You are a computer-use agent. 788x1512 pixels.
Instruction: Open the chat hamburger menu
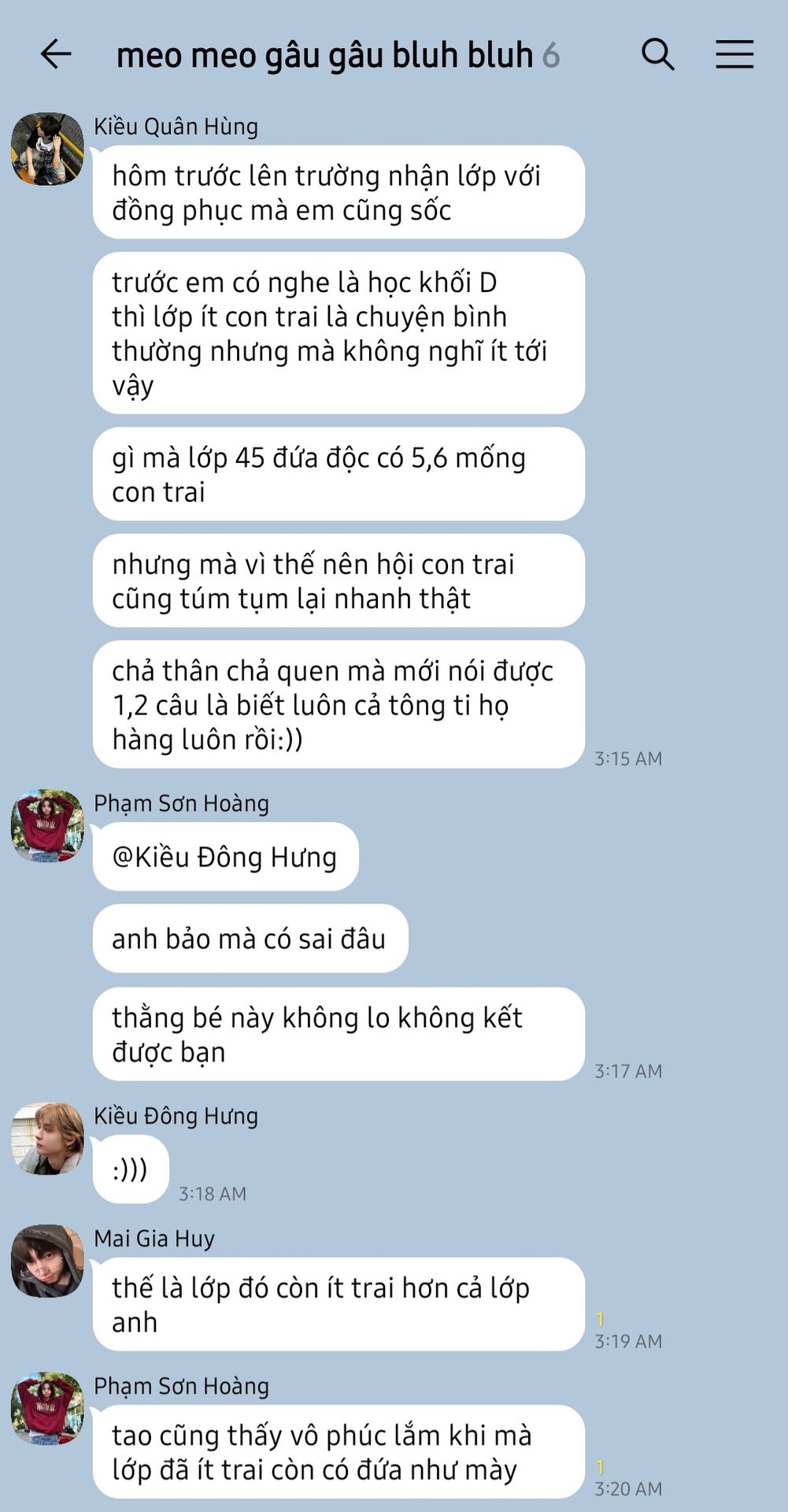click(x=734, y=54)
